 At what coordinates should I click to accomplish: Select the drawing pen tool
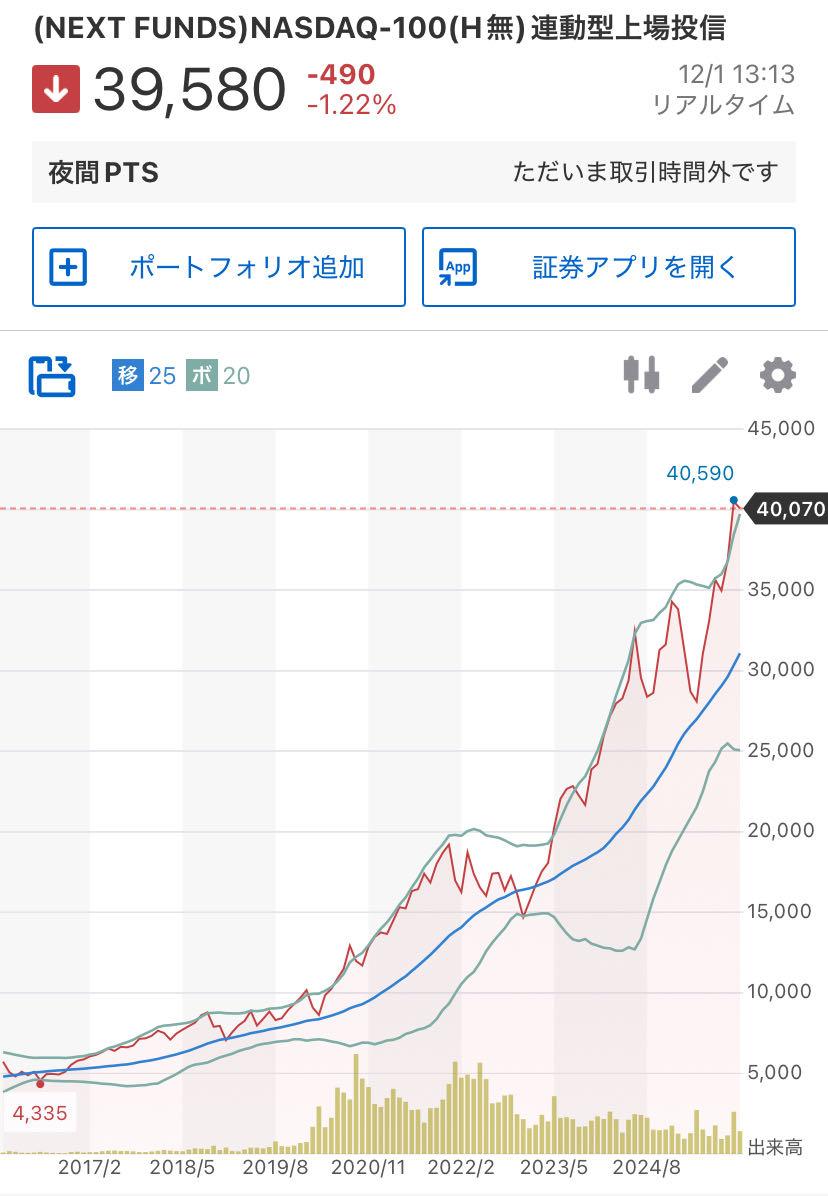[710, 377]
